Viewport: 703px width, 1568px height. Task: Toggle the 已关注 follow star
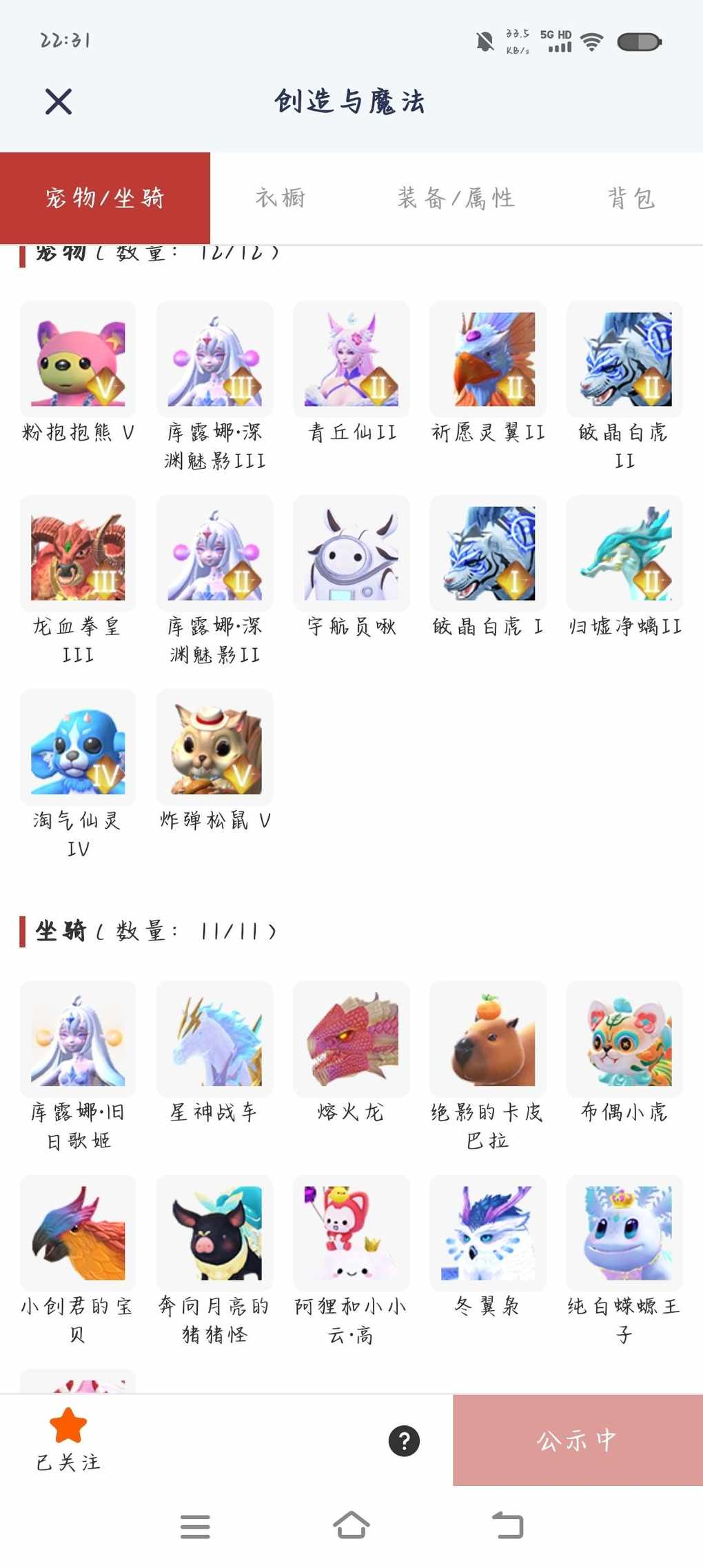coord(68,1439)
